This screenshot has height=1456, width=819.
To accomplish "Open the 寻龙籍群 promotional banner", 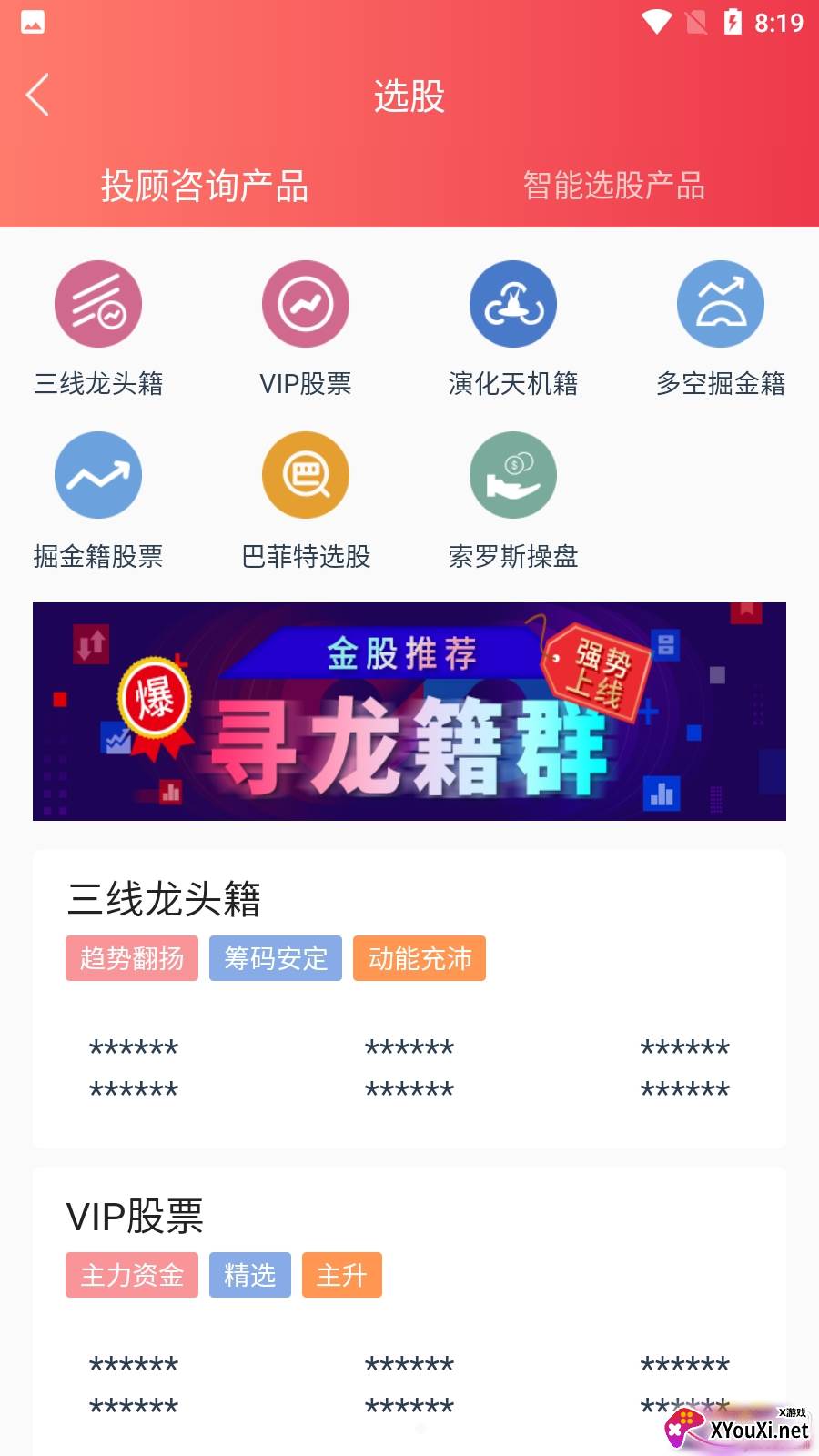I will point(409,712).
